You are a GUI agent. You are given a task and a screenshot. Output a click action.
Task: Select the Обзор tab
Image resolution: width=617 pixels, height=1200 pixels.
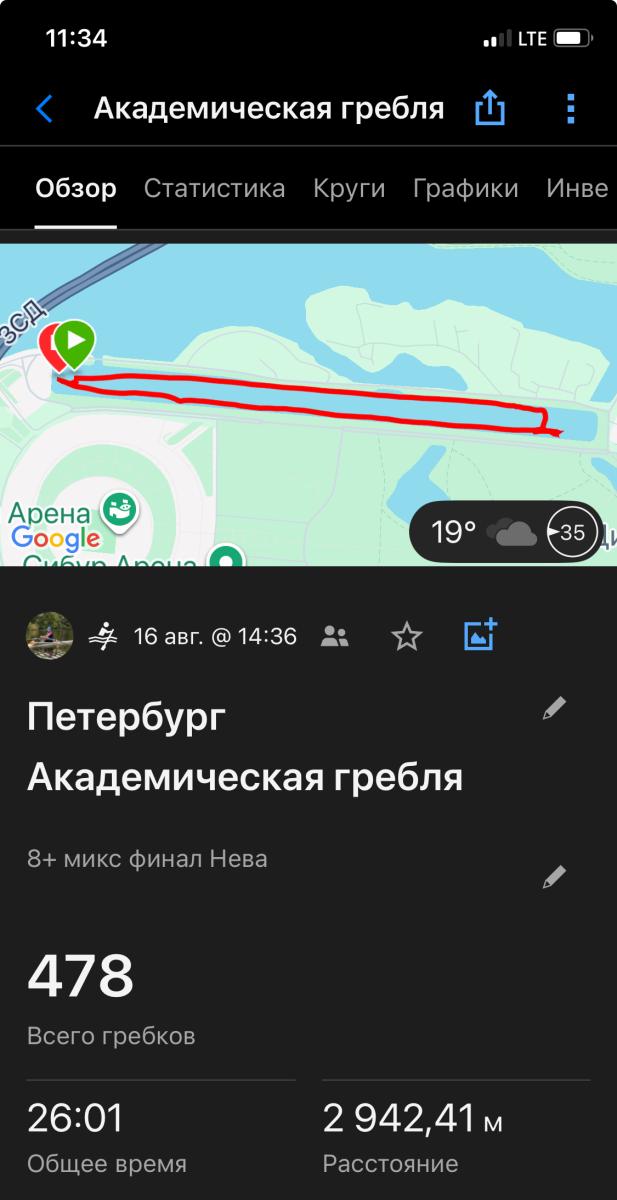75,188
